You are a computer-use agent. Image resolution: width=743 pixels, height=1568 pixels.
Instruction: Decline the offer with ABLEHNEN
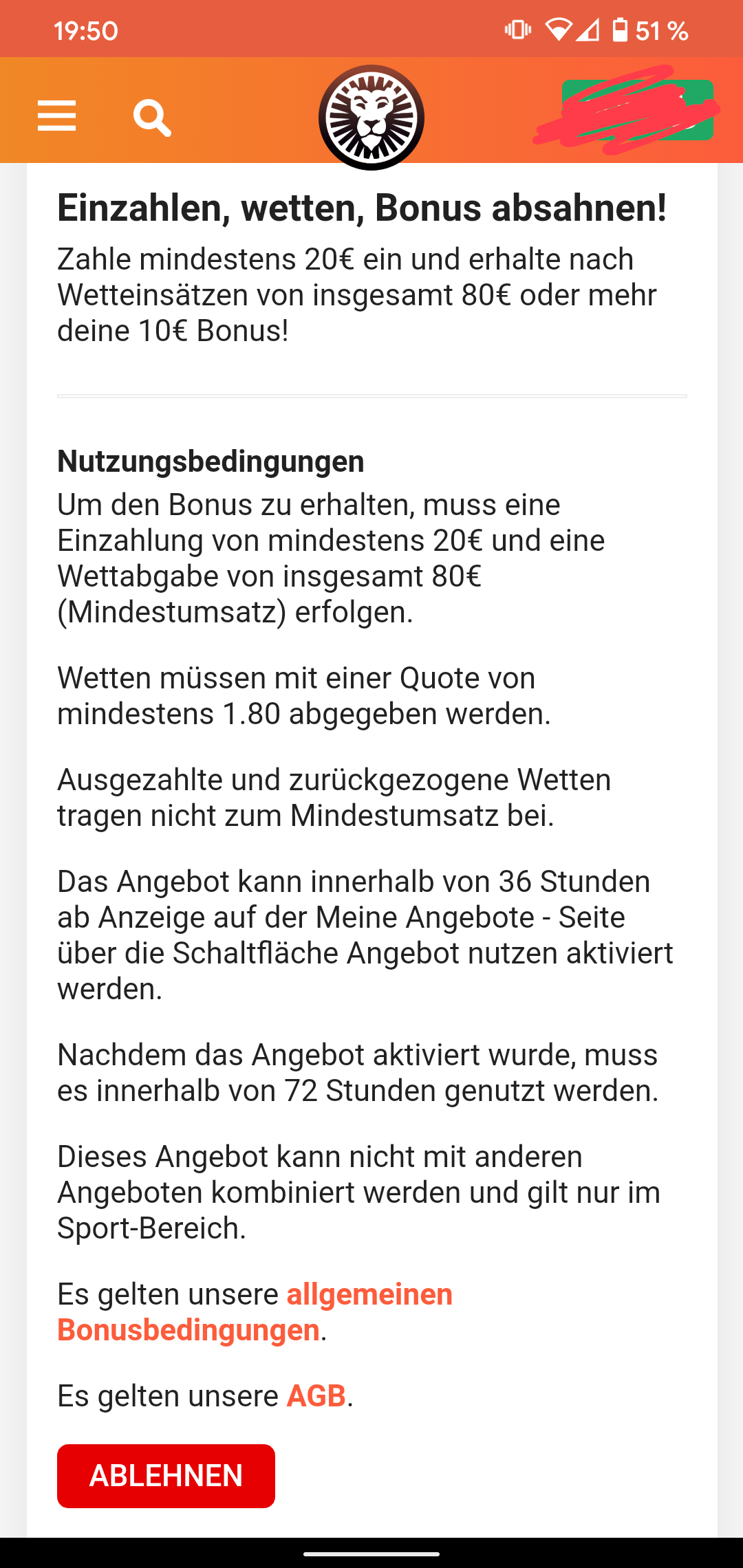[x=166, y=1476]
